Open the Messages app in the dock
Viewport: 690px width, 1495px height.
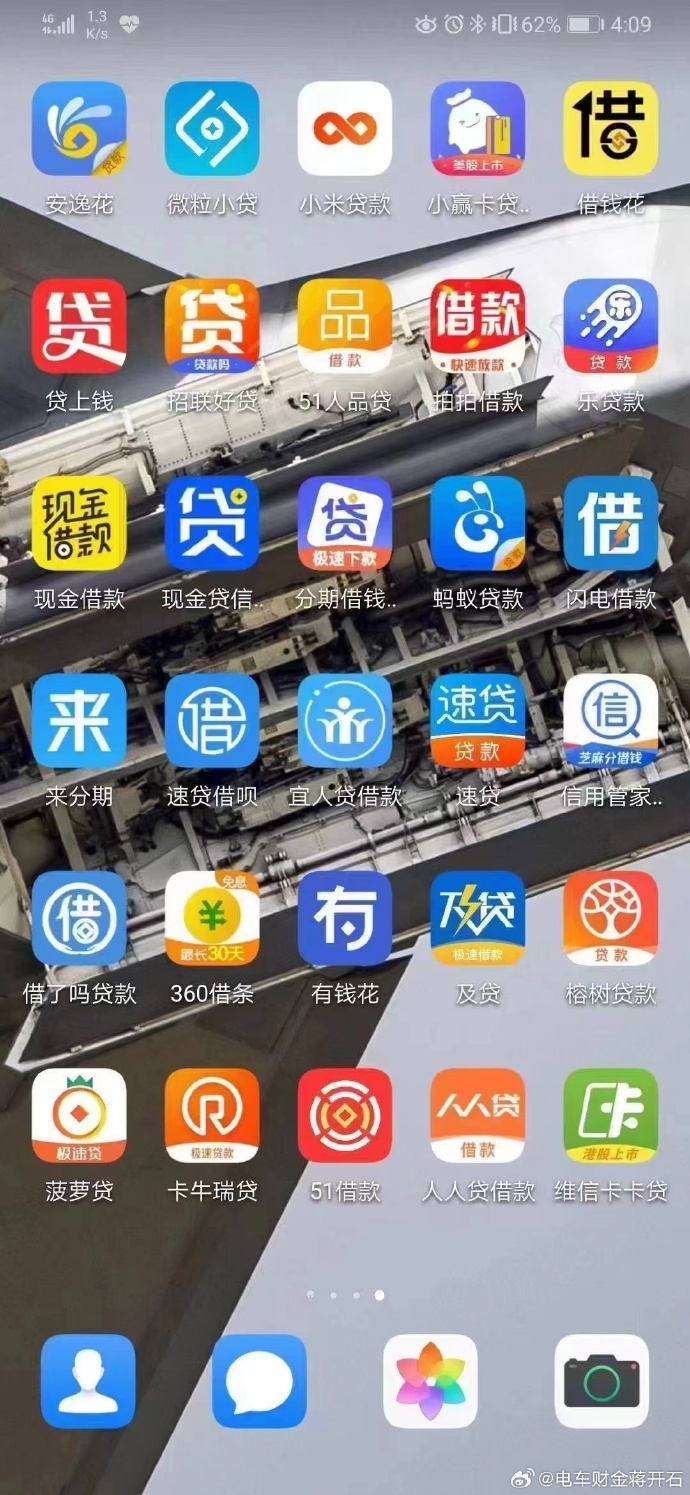point(259,1381)
